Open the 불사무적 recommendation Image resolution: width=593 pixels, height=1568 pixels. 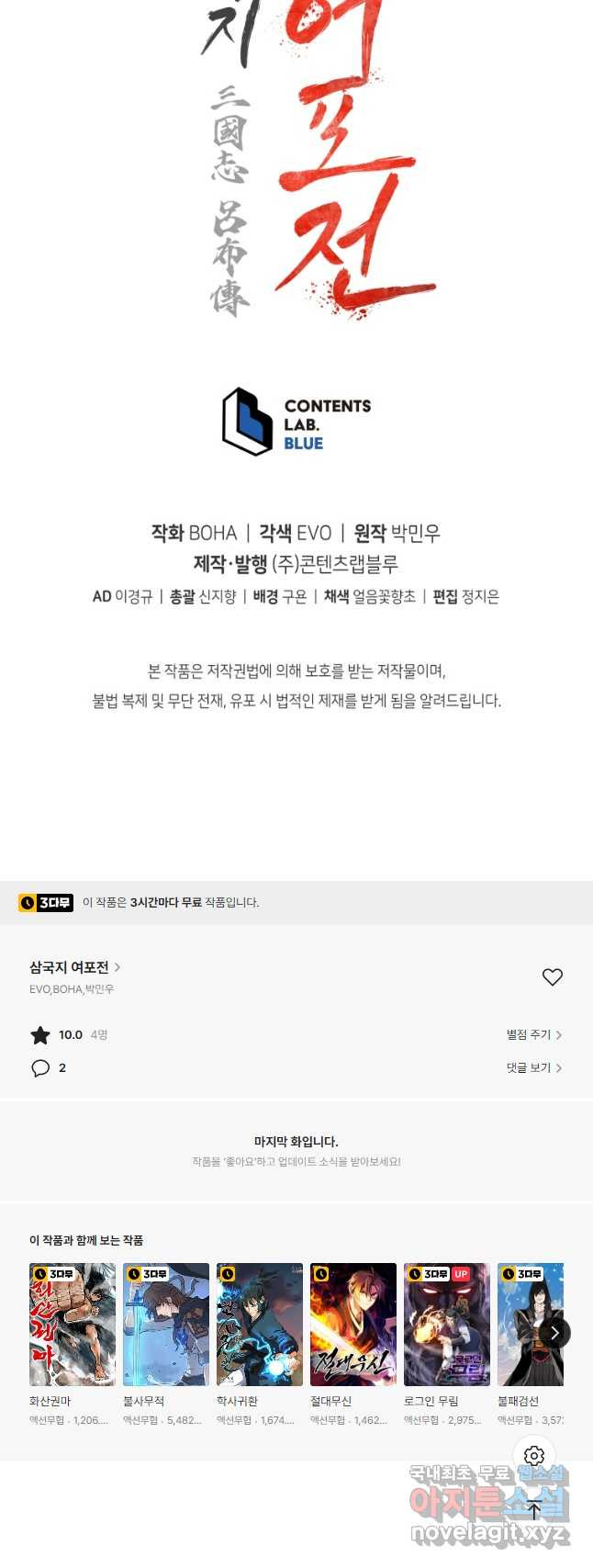point(166,1325)
